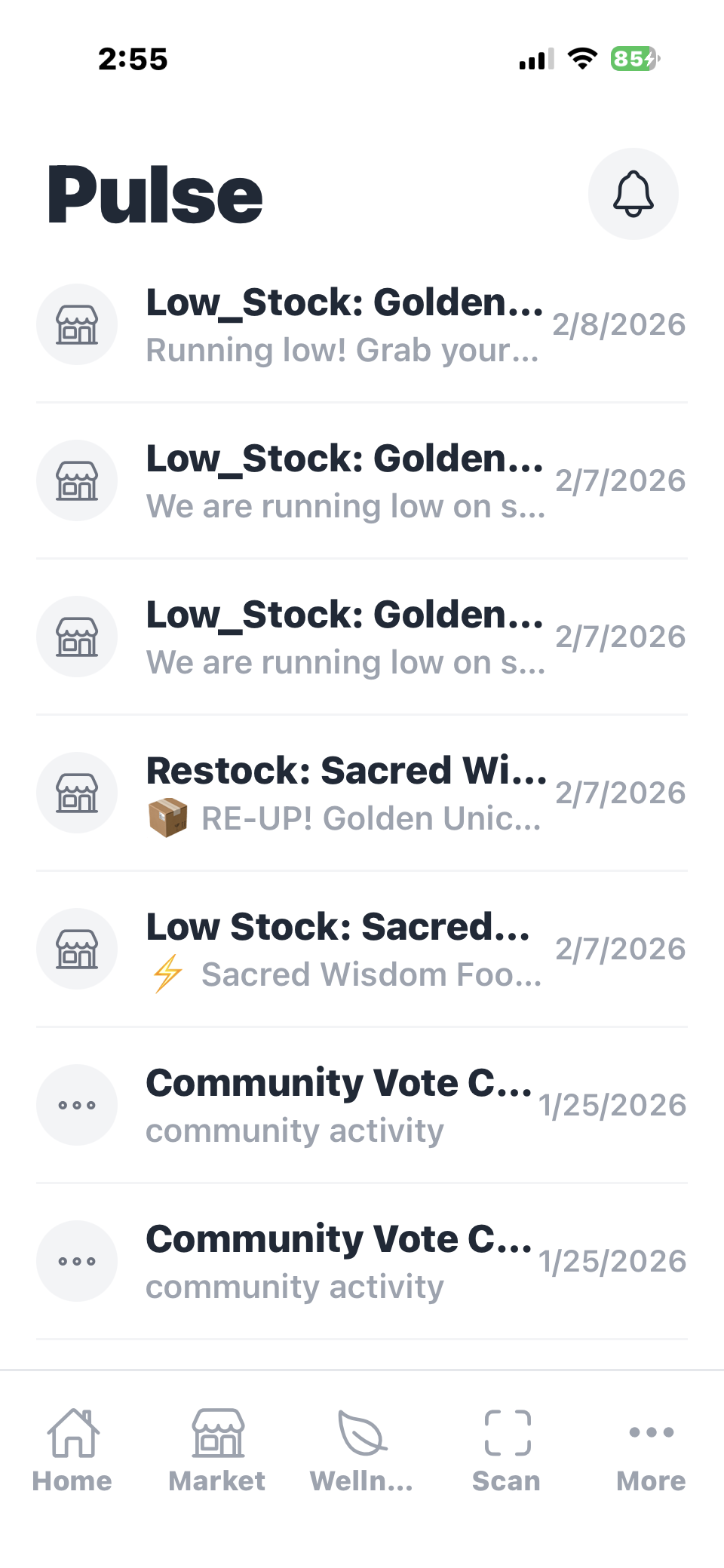
Task: Tap the Pulse page title
Action: pyautogui.click(x=155, y=195)
